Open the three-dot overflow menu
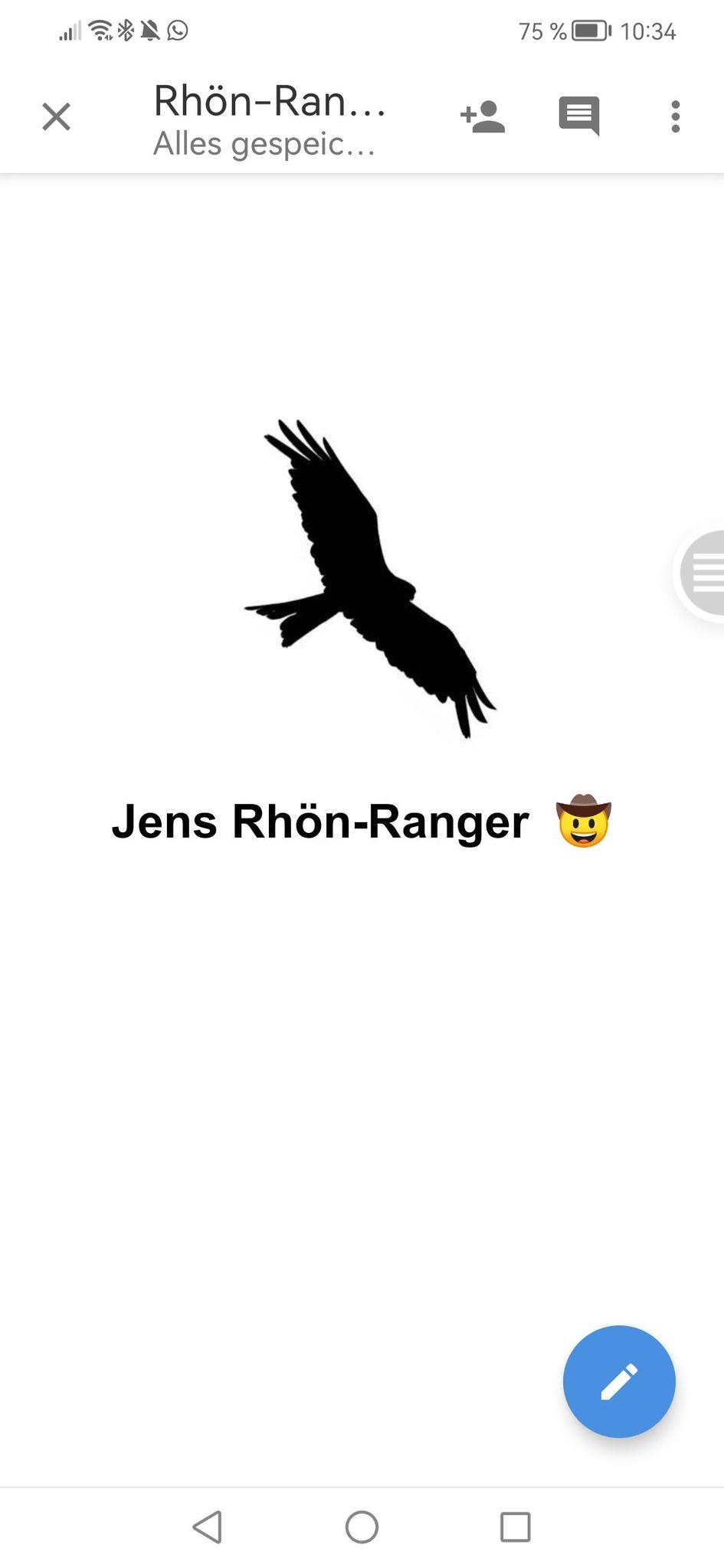This screenshot has height=1568, width=724. click(675, 117)
